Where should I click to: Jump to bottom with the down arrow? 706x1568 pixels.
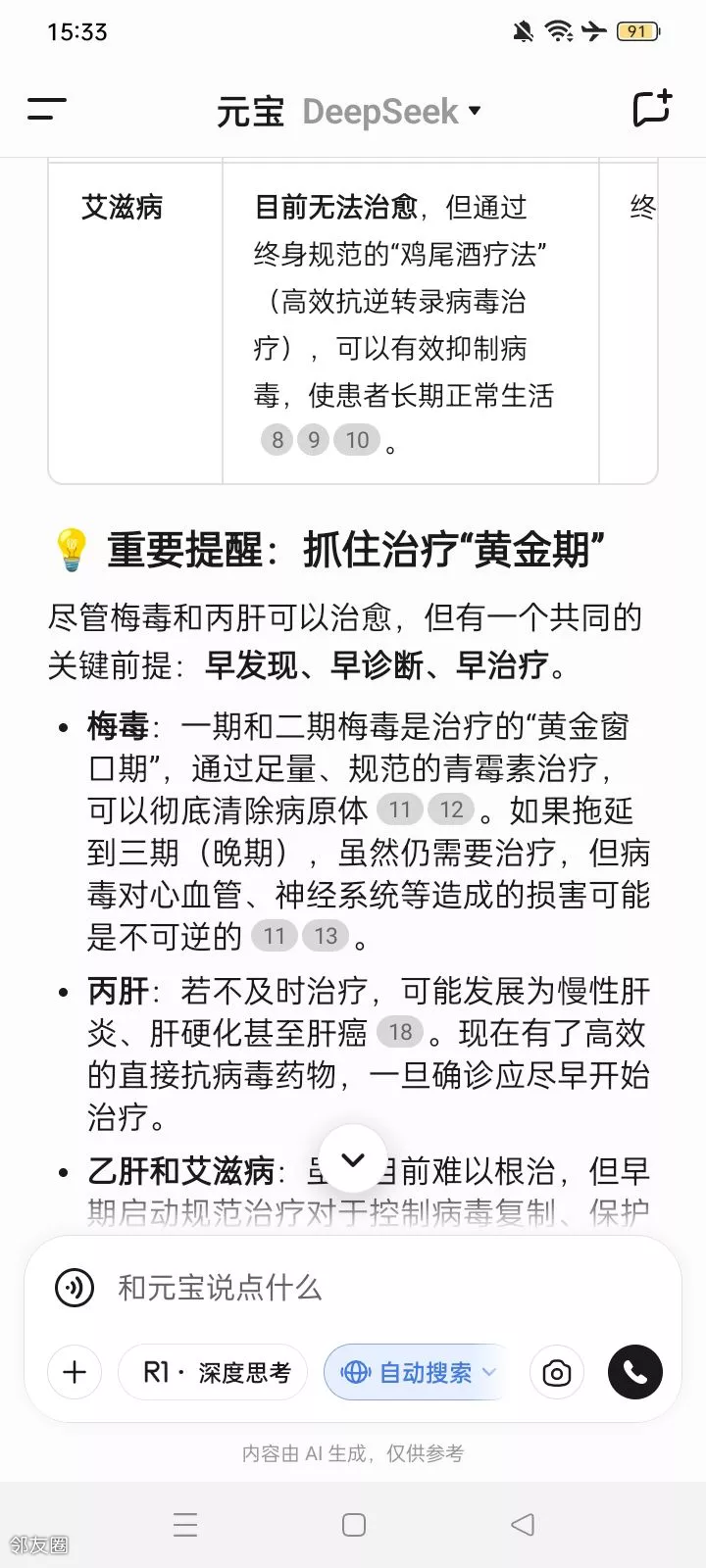tap(353, 1159)
